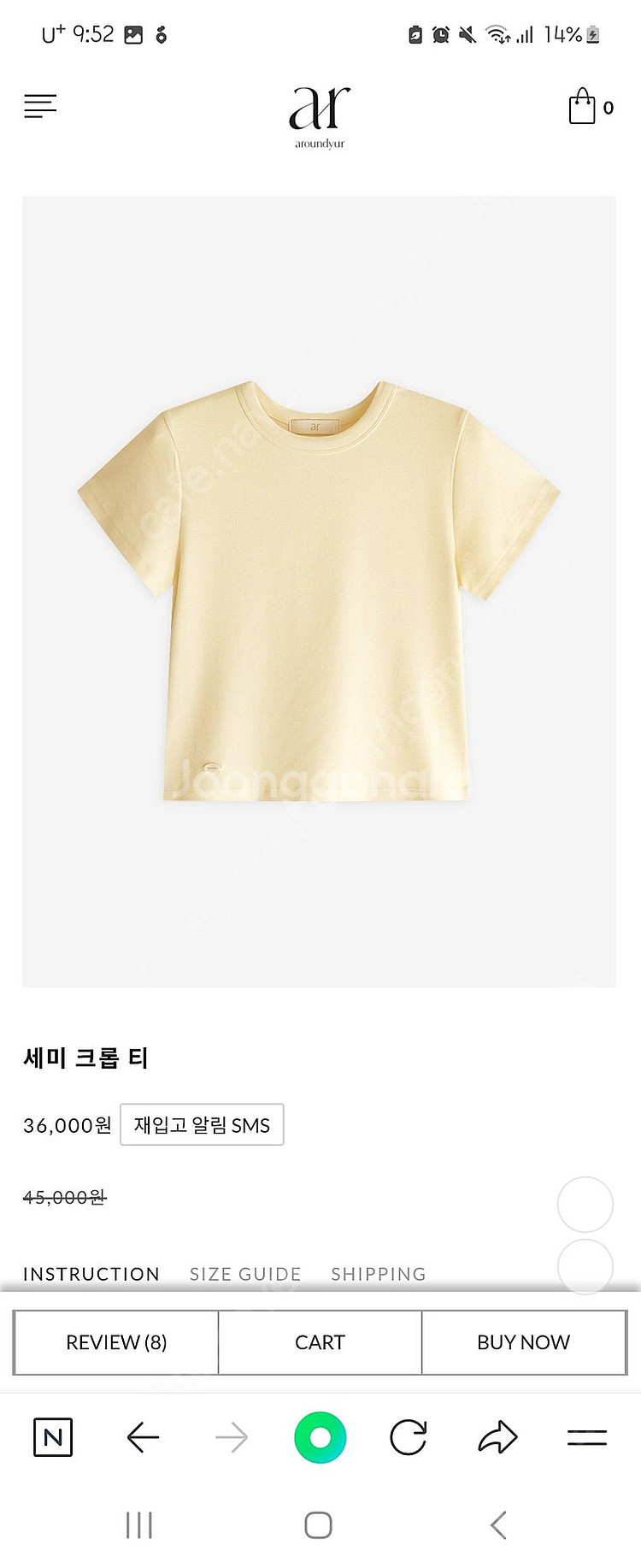Screen dimensions: 641x1568
Task: Reload the current page
Action: click(x=409, y=1437)
